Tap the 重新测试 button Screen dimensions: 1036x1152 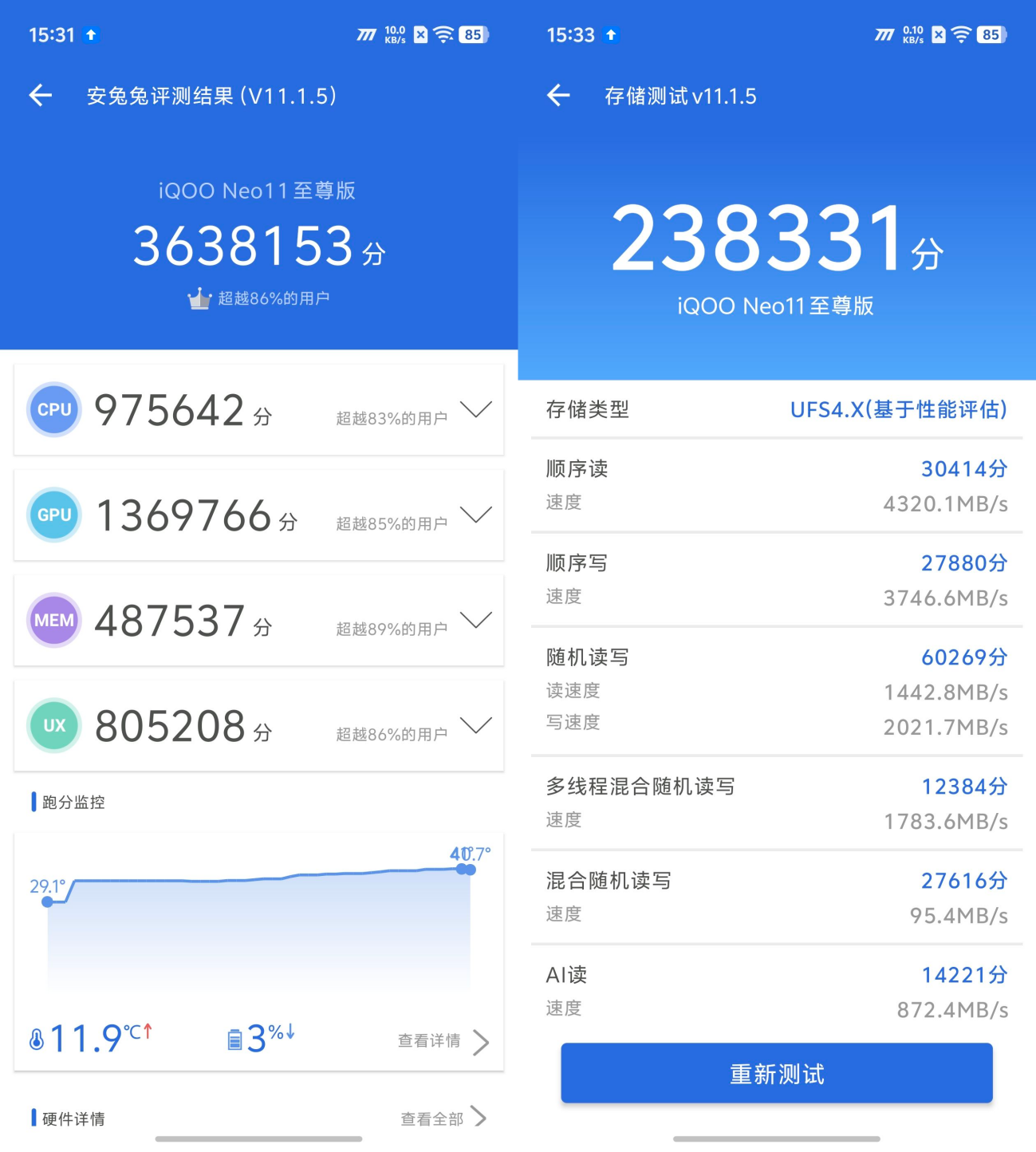click(777, 1073)
